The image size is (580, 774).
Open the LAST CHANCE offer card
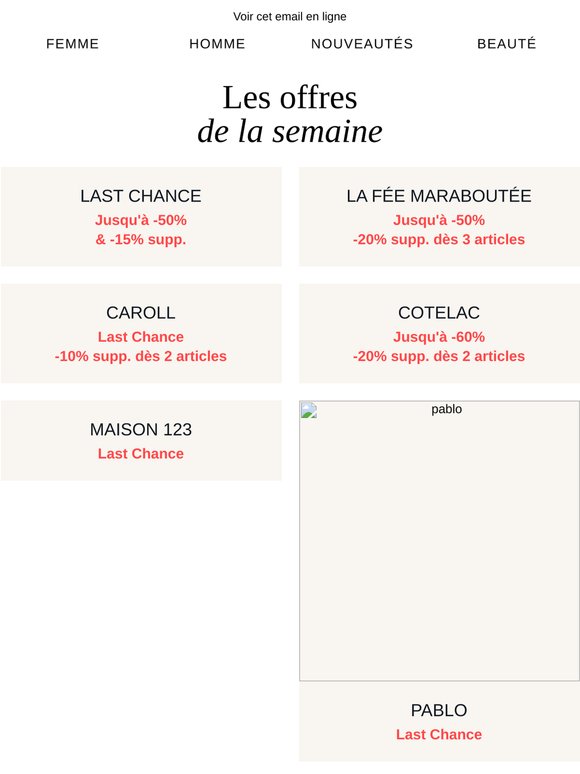[141, 217]
